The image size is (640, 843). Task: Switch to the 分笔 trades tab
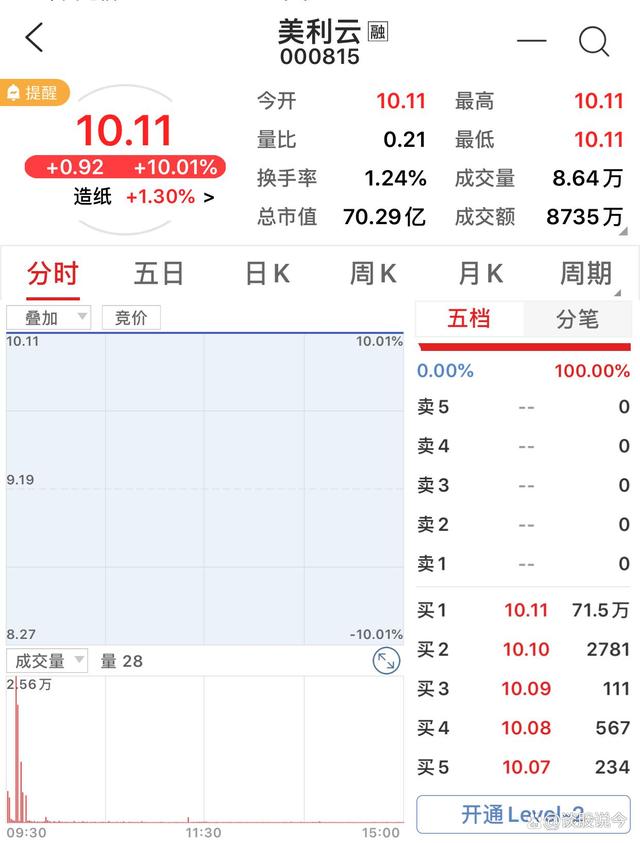(x=577, y=319)
